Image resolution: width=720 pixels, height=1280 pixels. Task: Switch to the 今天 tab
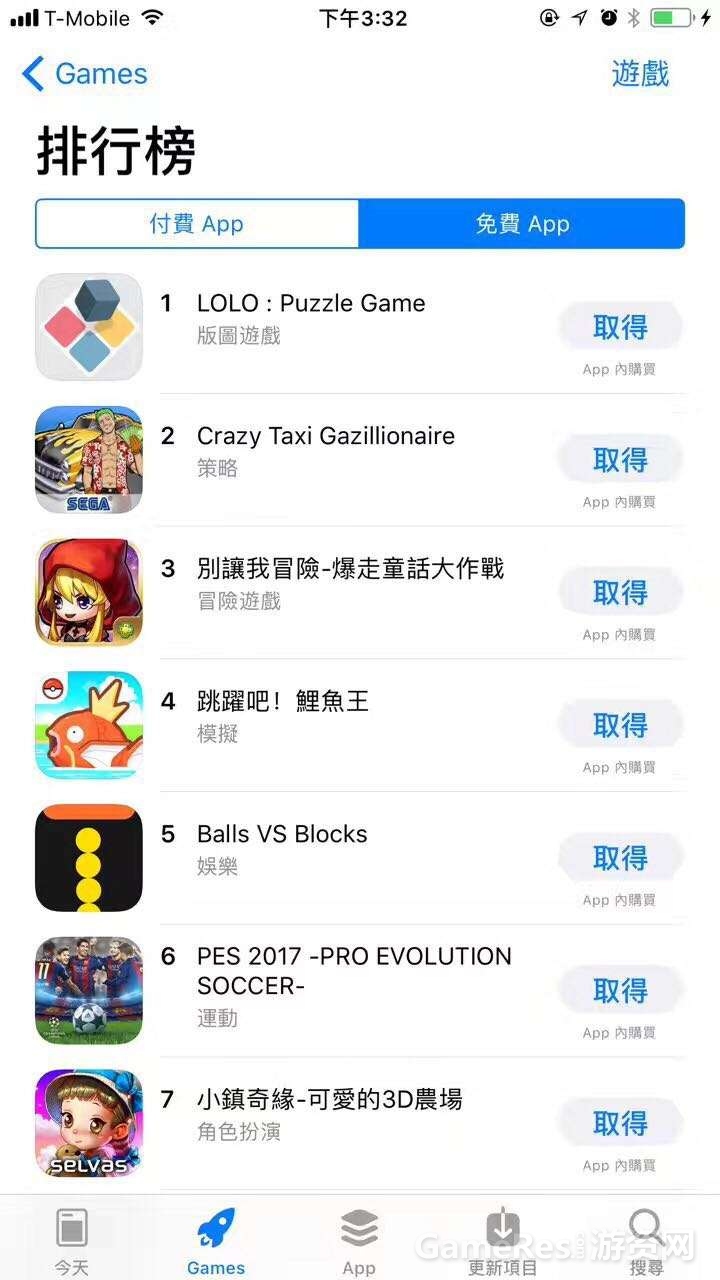click(x=71, y=1240)
